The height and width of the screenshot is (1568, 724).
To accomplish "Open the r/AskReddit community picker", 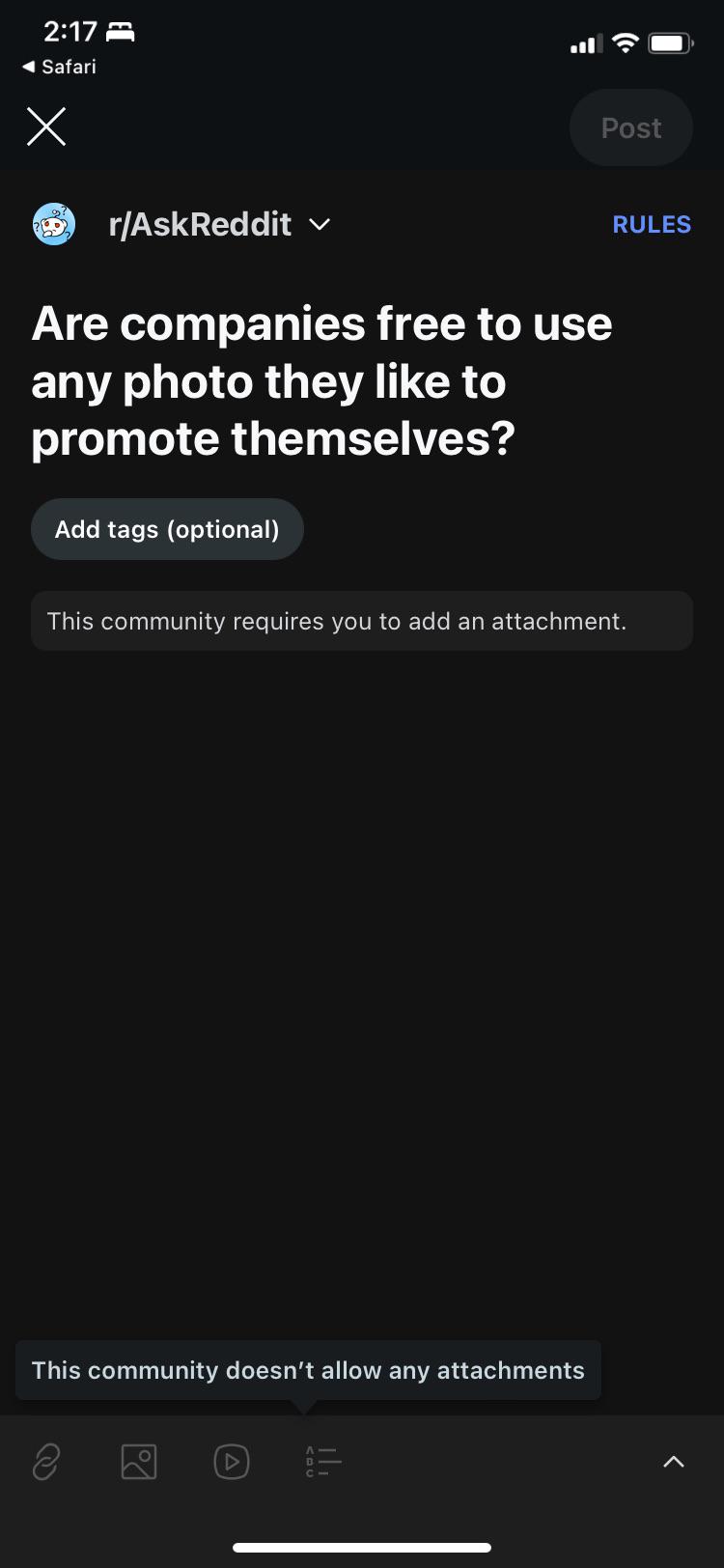I will point(218,224).
